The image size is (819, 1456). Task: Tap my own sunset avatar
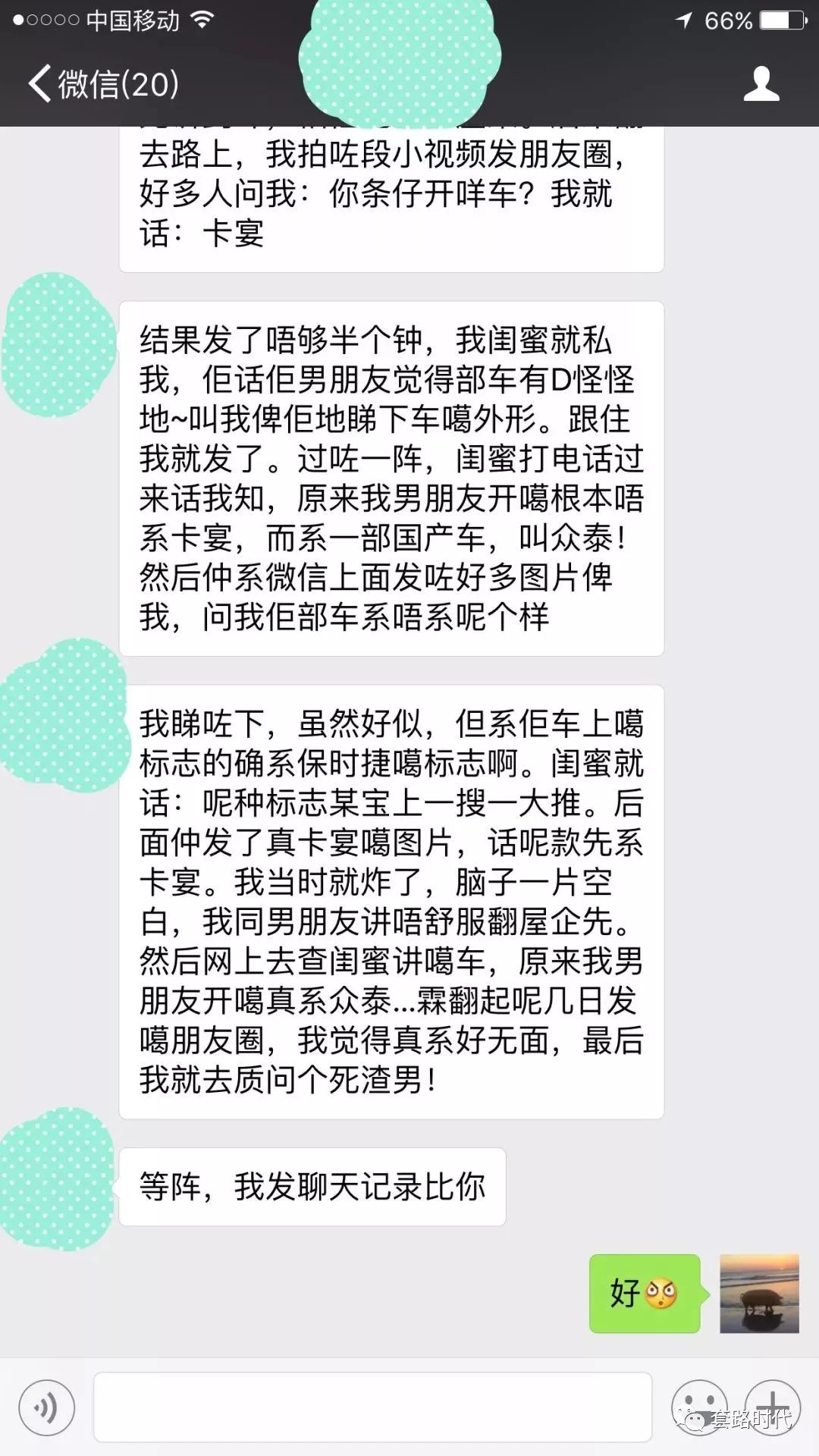coord(759,1293)
